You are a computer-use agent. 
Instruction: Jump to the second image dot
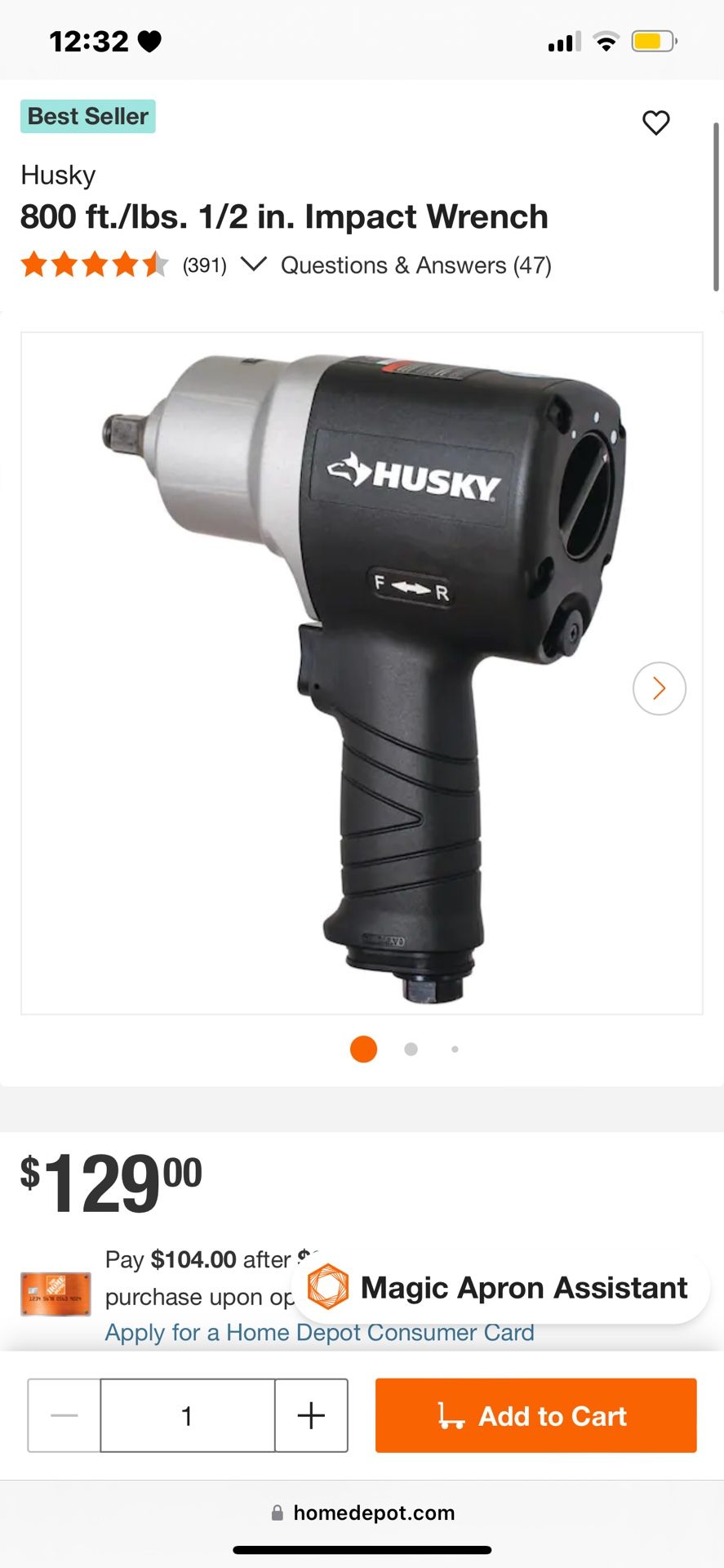coord(411,1049)
